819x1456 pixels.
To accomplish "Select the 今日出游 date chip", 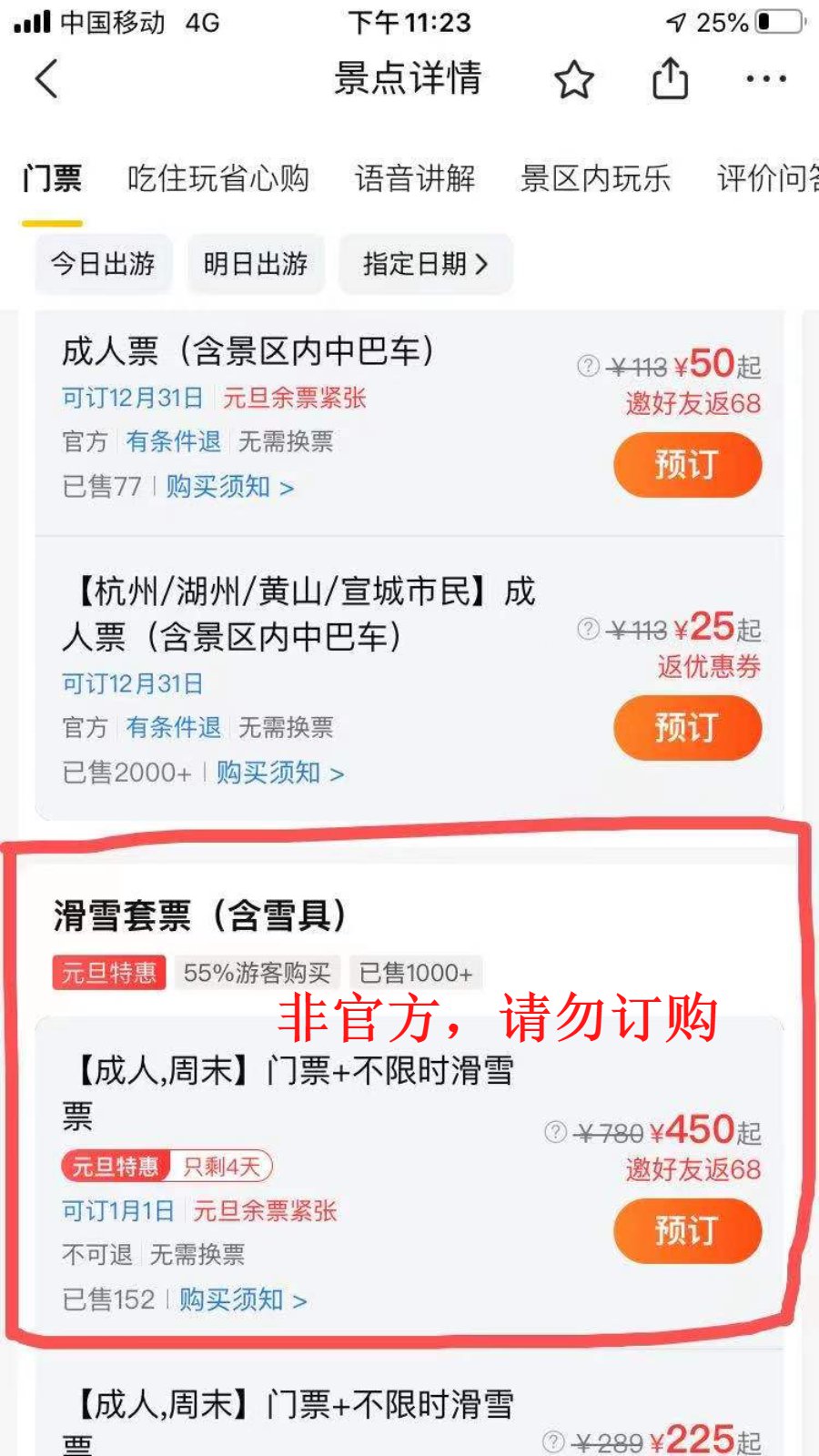I will pyautogui.click(x=103, y=264).
